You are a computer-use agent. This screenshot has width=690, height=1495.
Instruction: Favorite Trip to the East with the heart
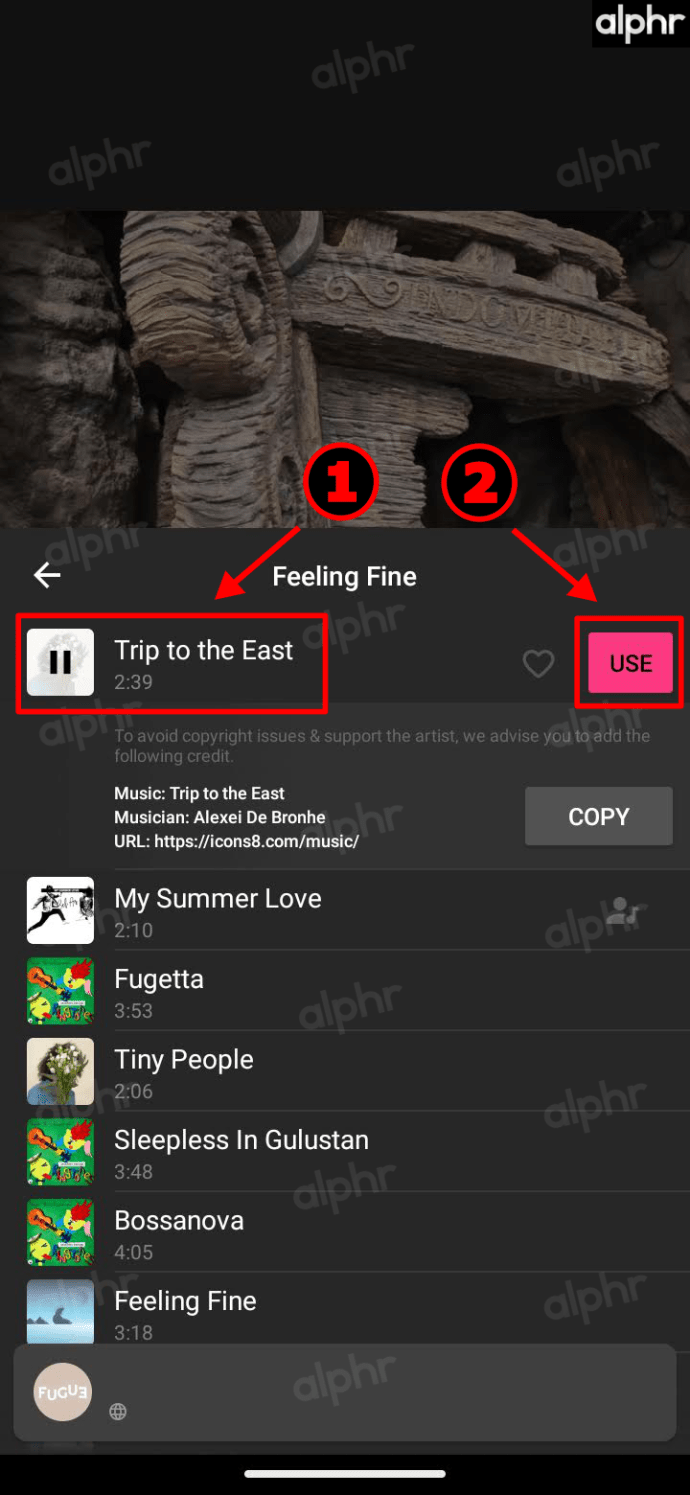click(x=538, y=663)
